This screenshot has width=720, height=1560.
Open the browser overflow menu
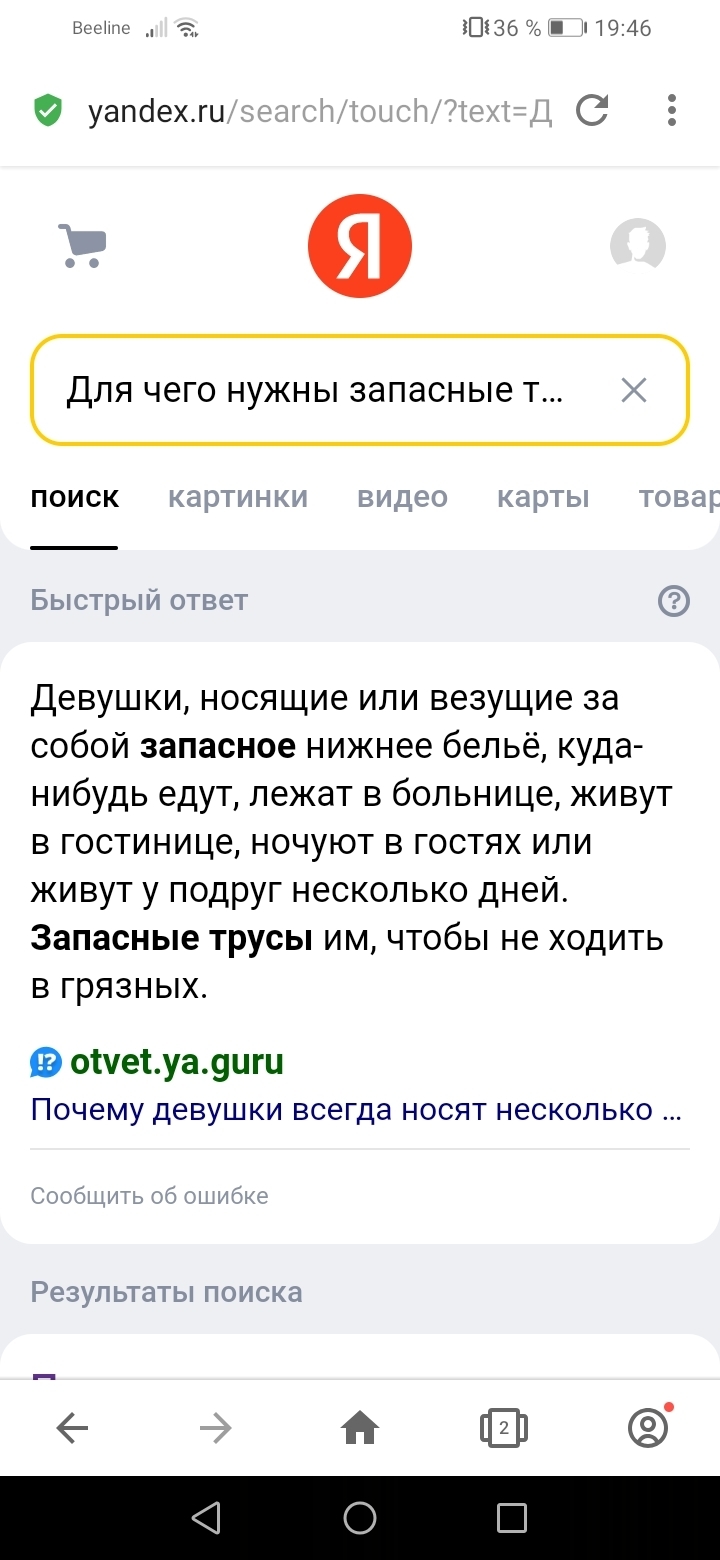coord(671,110)
